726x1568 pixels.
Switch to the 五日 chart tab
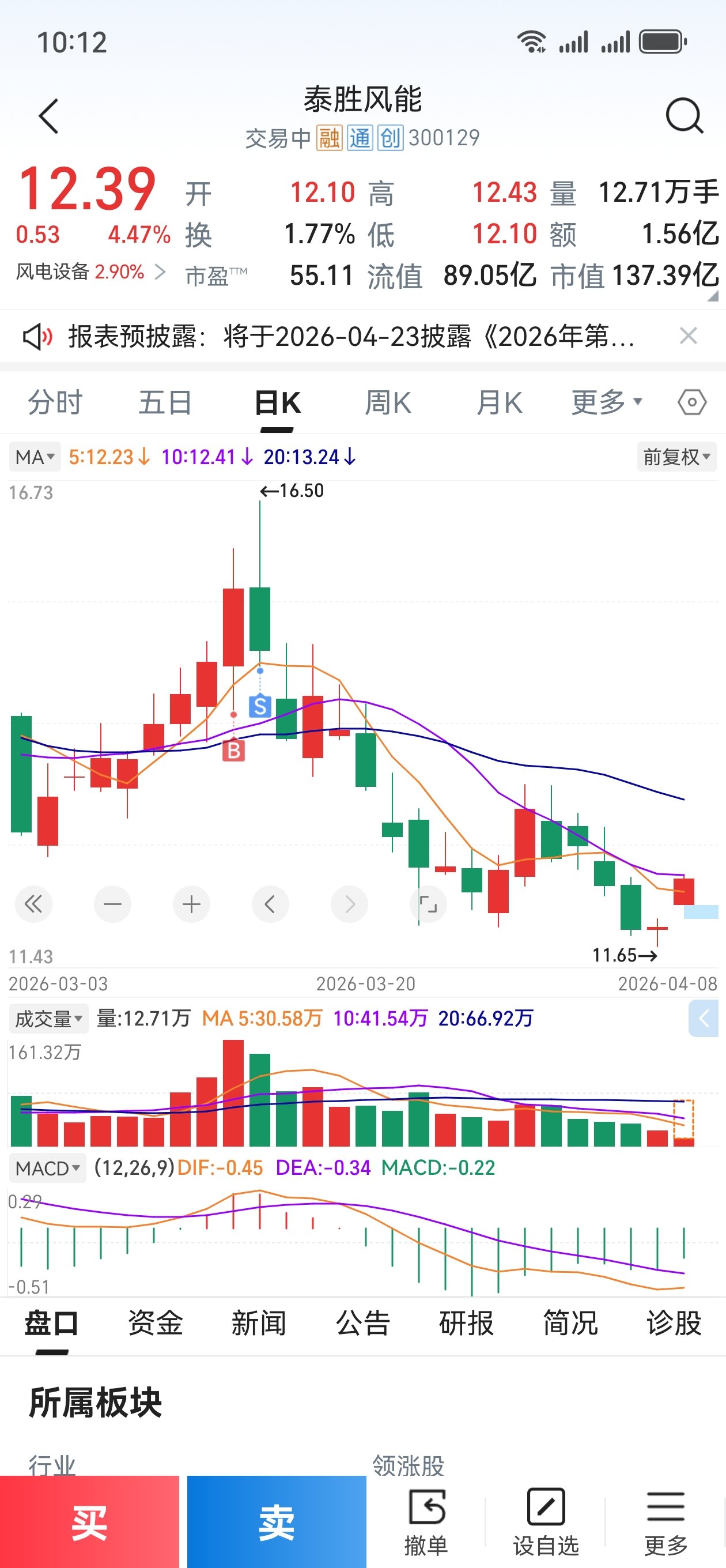(x=165, y=403)
